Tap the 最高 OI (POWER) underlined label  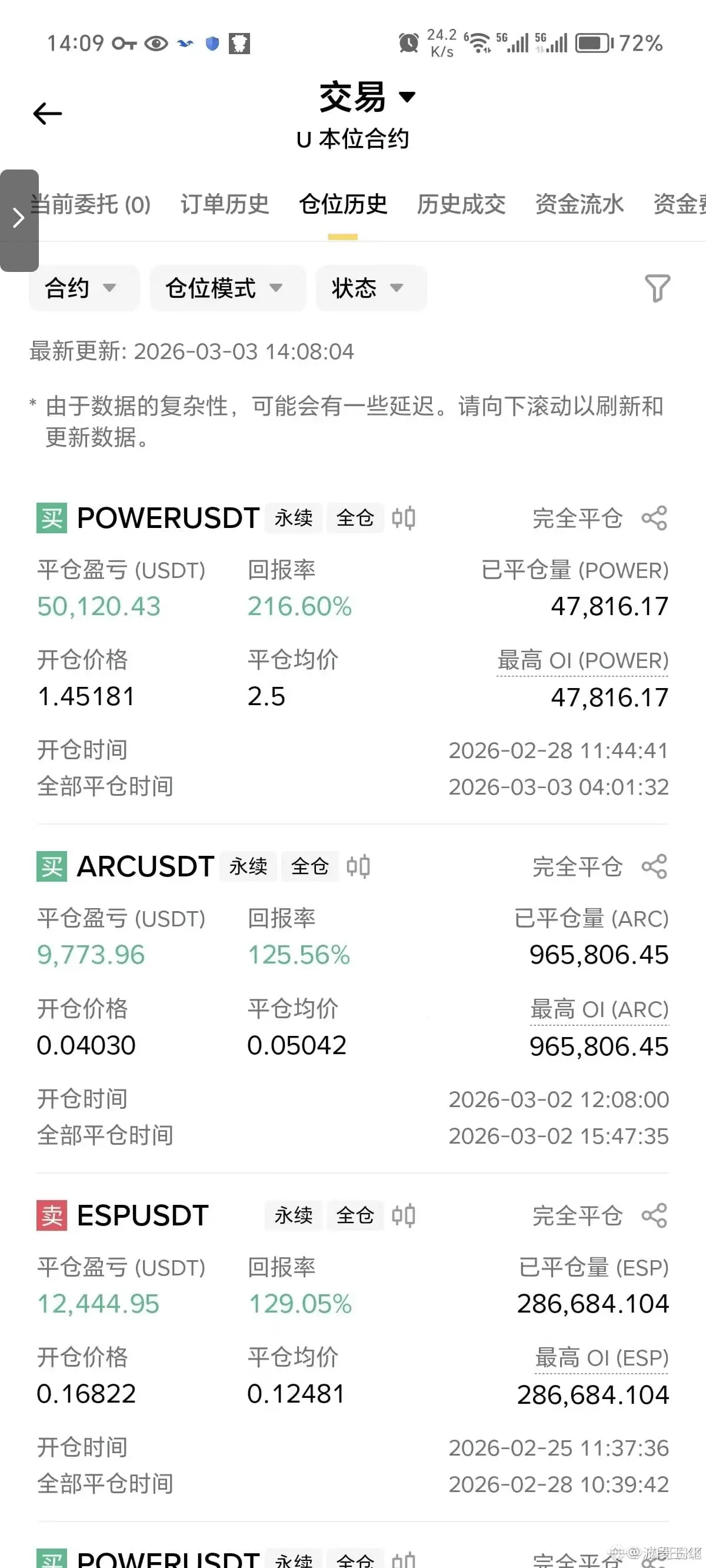582,661
